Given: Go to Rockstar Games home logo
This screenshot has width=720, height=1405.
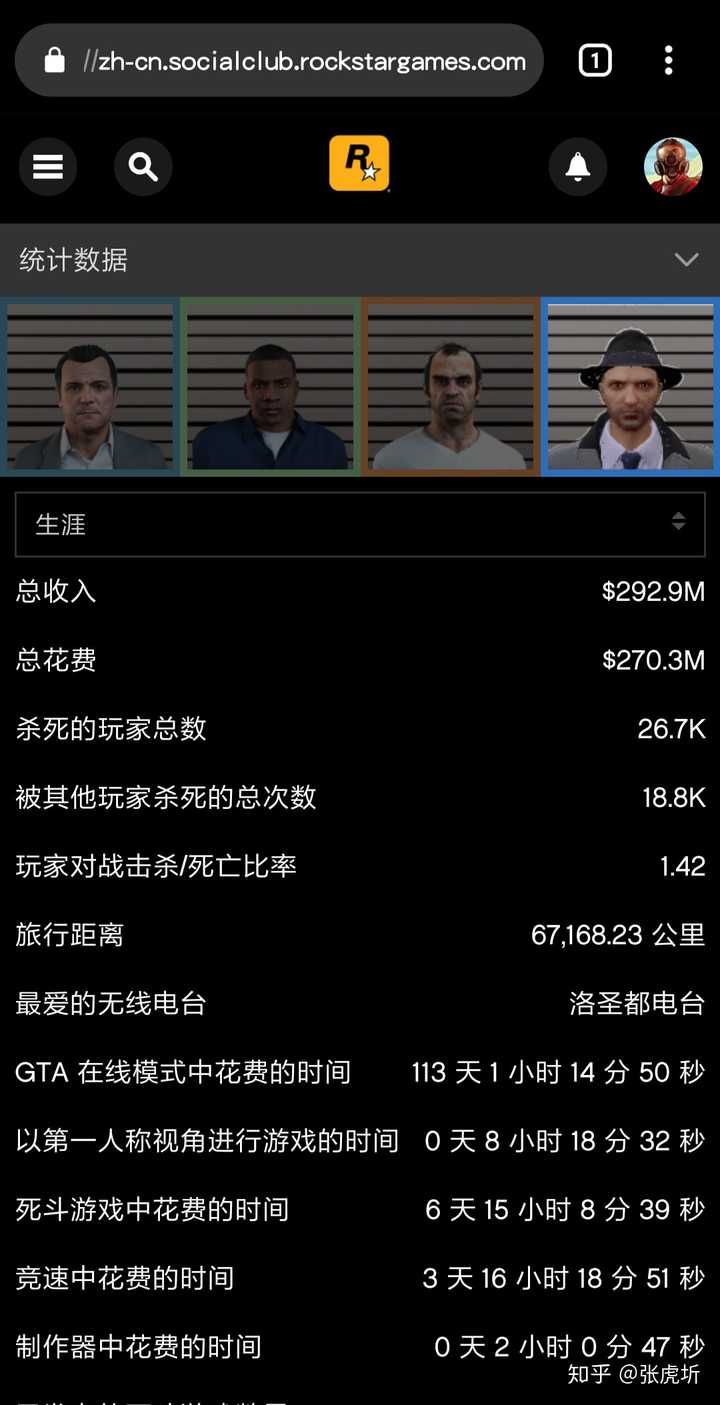Looking at the screenshot, I should [359, 164].
